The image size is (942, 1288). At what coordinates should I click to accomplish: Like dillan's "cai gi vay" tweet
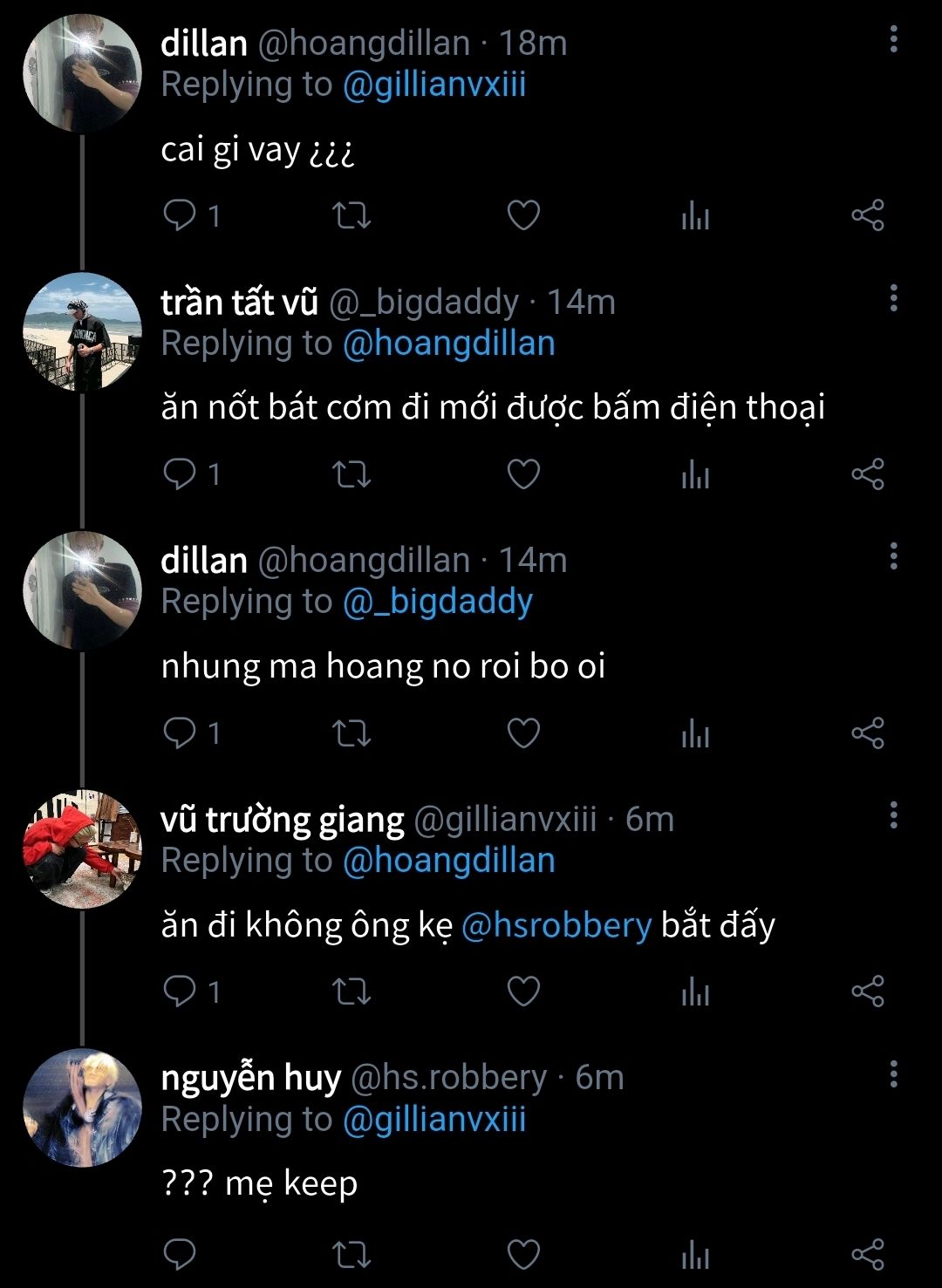(x=523, y=215)
